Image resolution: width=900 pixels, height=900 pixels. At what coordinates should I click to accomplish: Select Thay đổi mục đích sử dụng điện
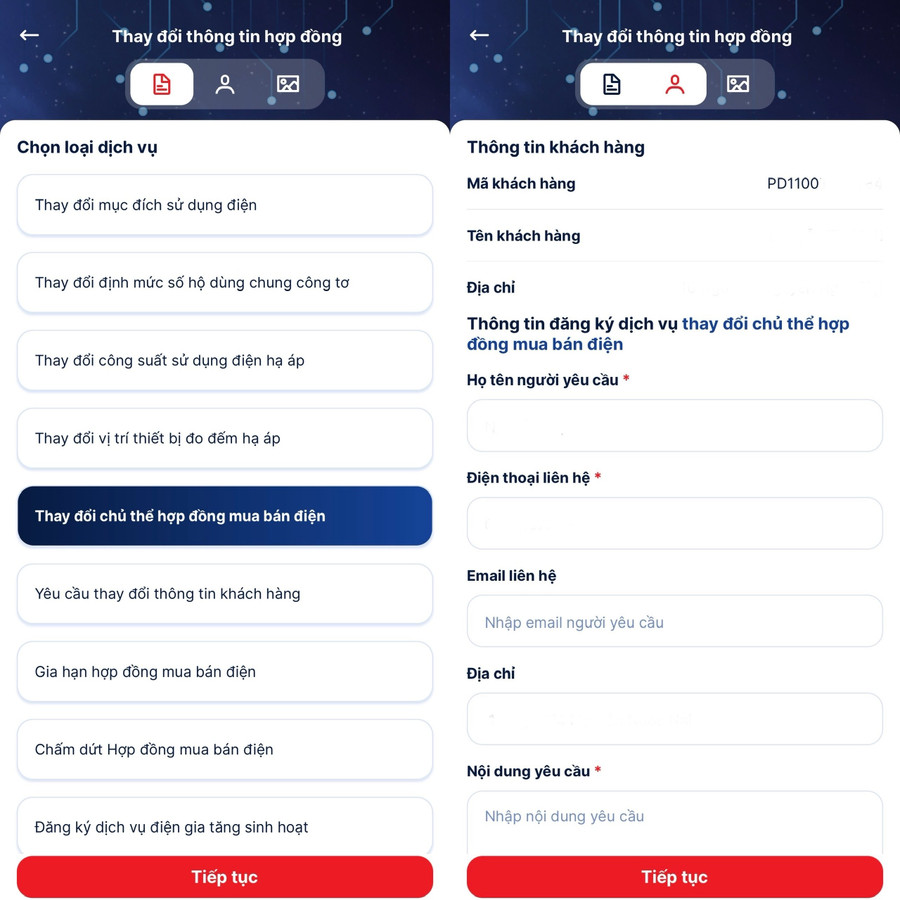tap(224, 205)
